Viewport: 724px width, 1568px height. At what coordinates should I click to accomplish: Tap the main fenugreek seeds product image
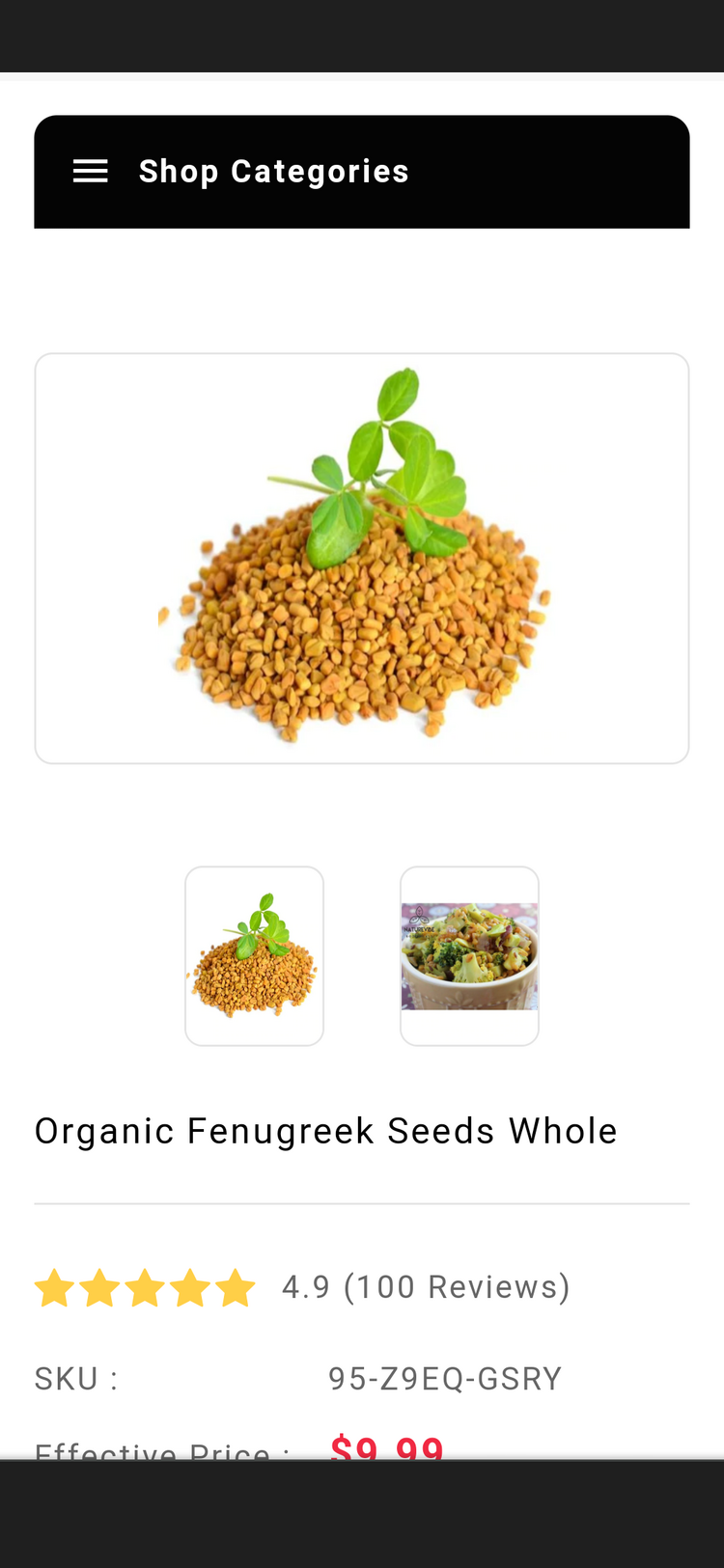coord(362,558)
